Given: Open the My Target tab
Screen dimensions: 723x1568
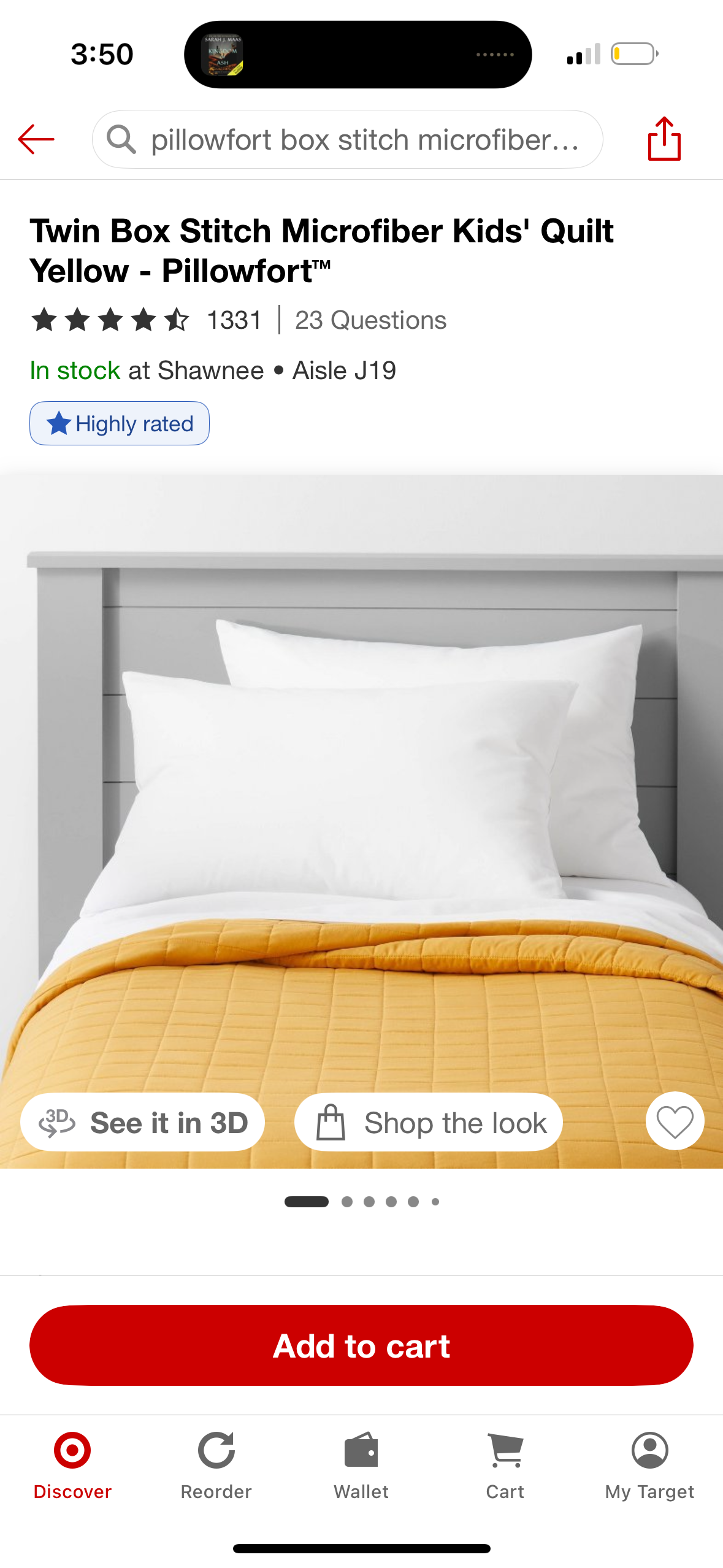Looking at the screenshot, I should tap(649, 1465).
